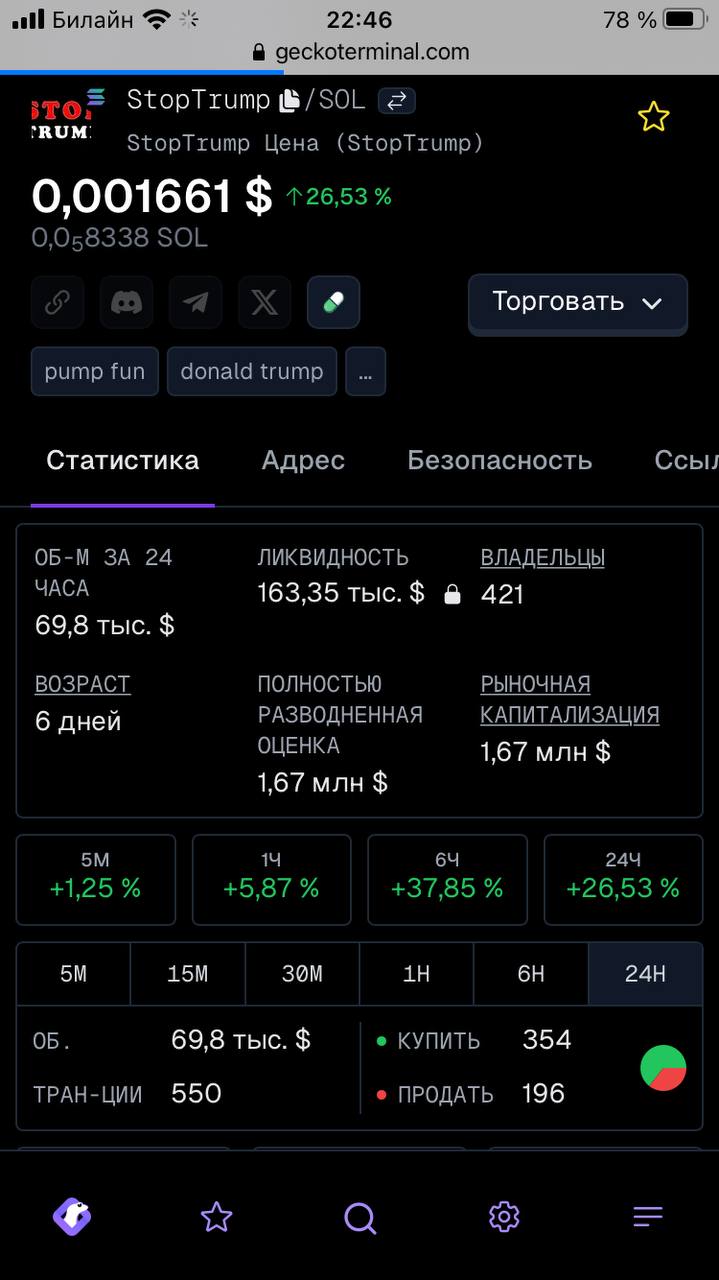Copy the StopTrump token address

point(290,100)
